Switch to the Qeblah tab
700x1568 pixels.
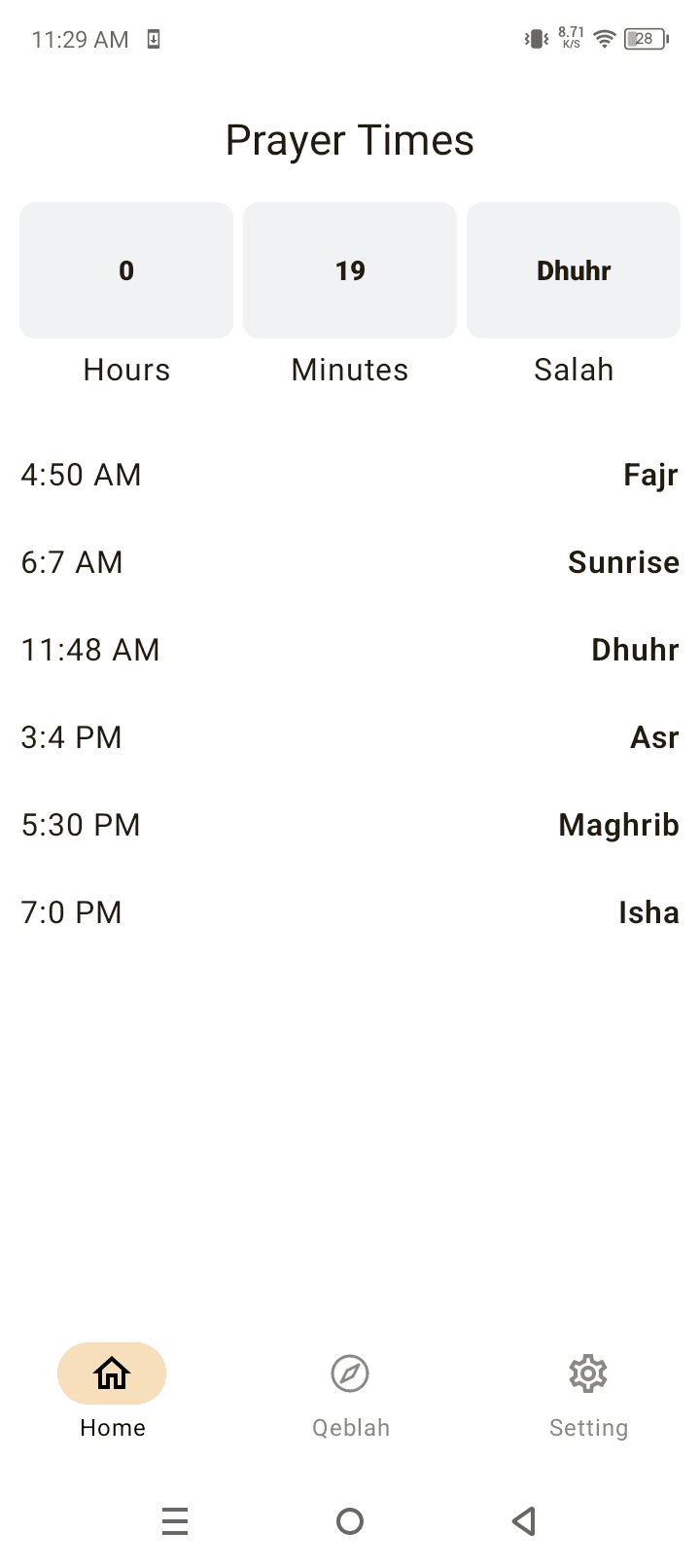point(350,1393)
